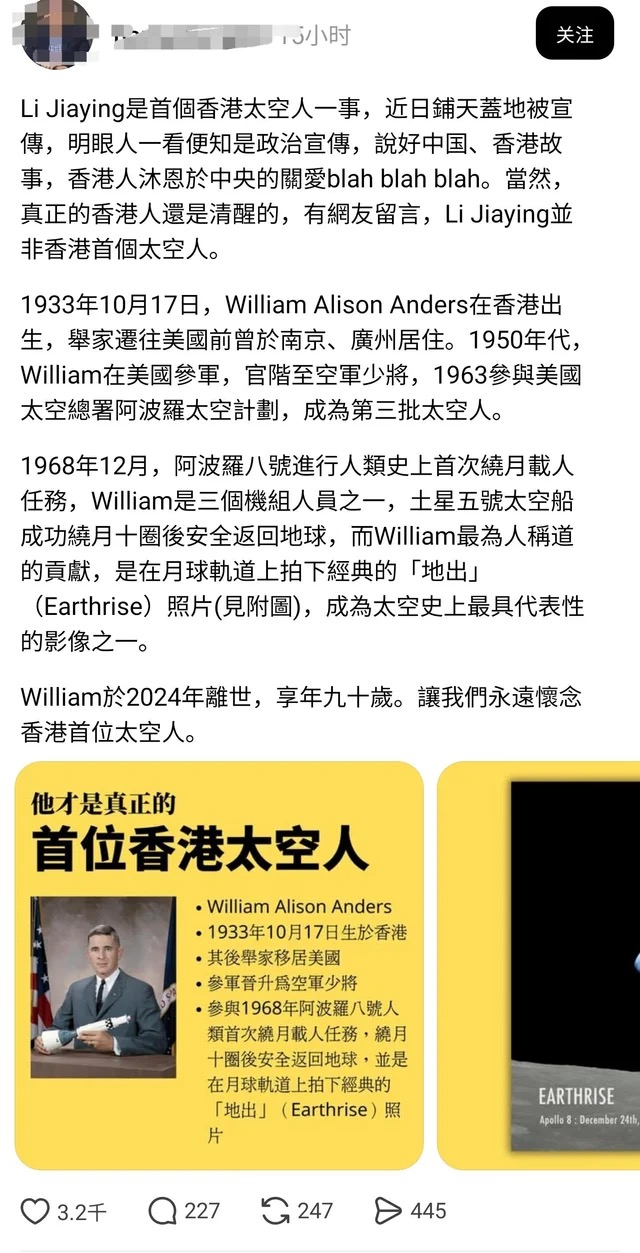This screenshot has height=1253, width=640.
Task: Open the yellow 首位香港太空人 image
Action: point(219,965)
